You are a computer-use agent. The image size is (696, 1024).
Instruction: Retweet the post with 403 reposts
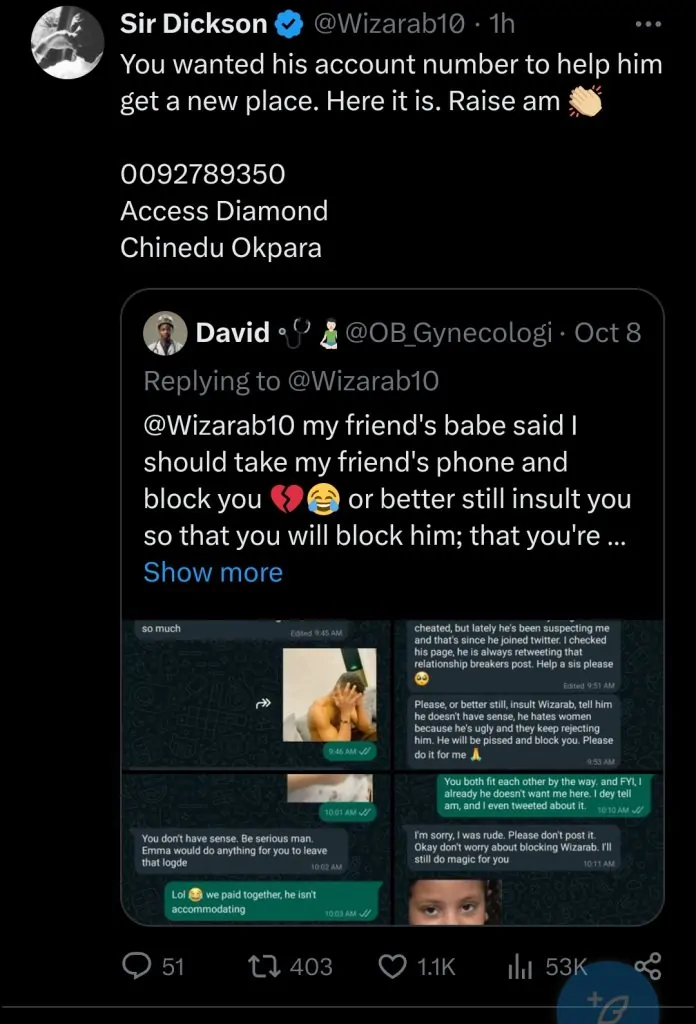[x=289, y=966]
